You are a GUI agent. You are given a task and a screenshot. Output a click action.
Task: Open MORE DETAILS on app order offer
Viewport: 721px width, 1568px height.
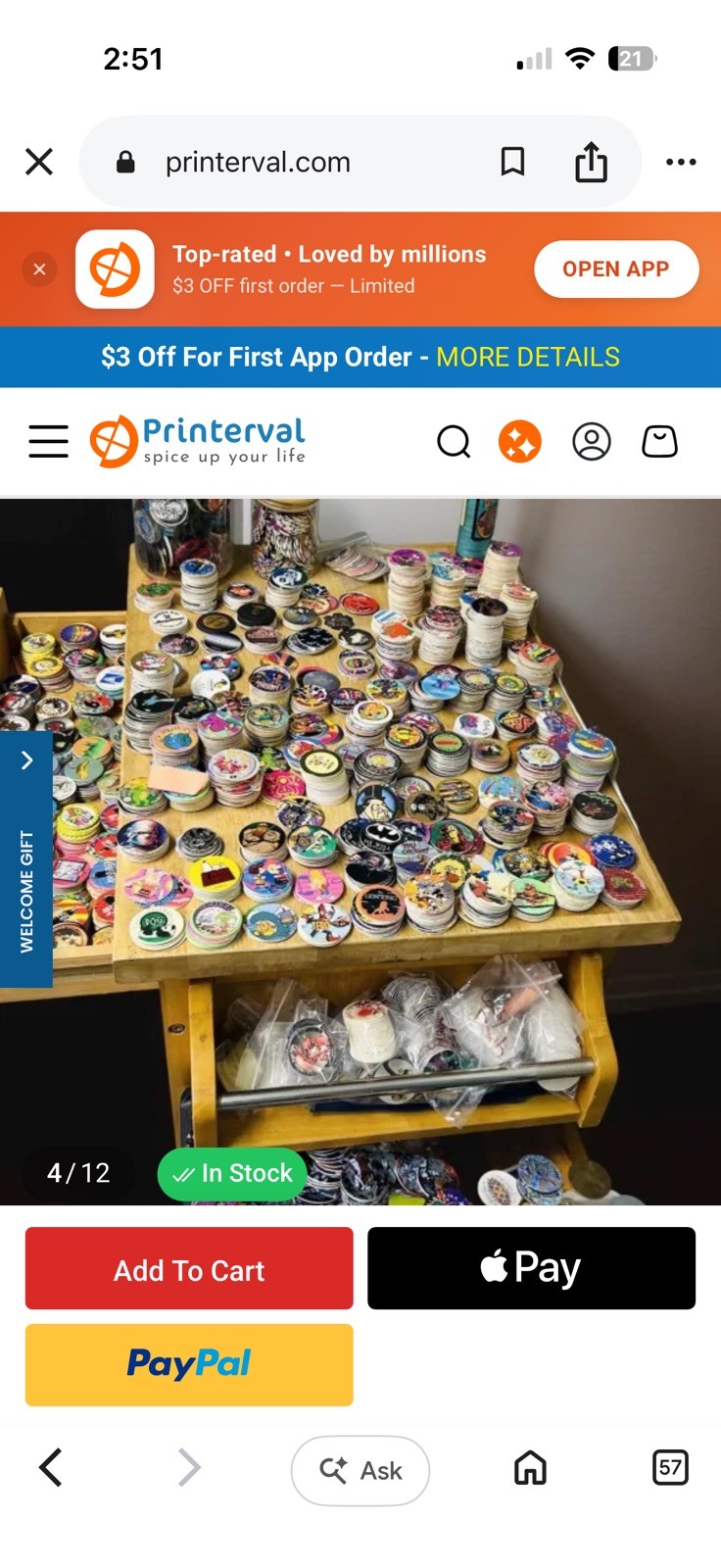tap(528, 357)
